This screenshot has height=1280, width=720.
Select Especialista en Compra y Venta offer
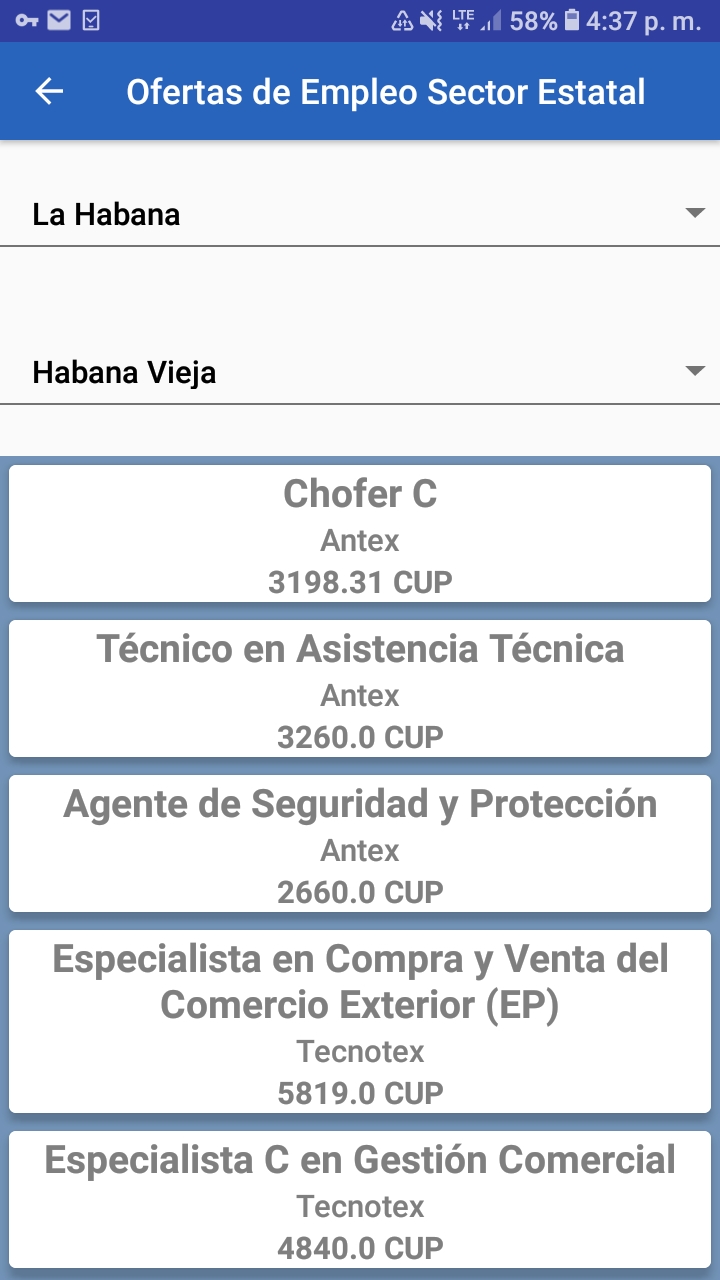point(360,1022)
